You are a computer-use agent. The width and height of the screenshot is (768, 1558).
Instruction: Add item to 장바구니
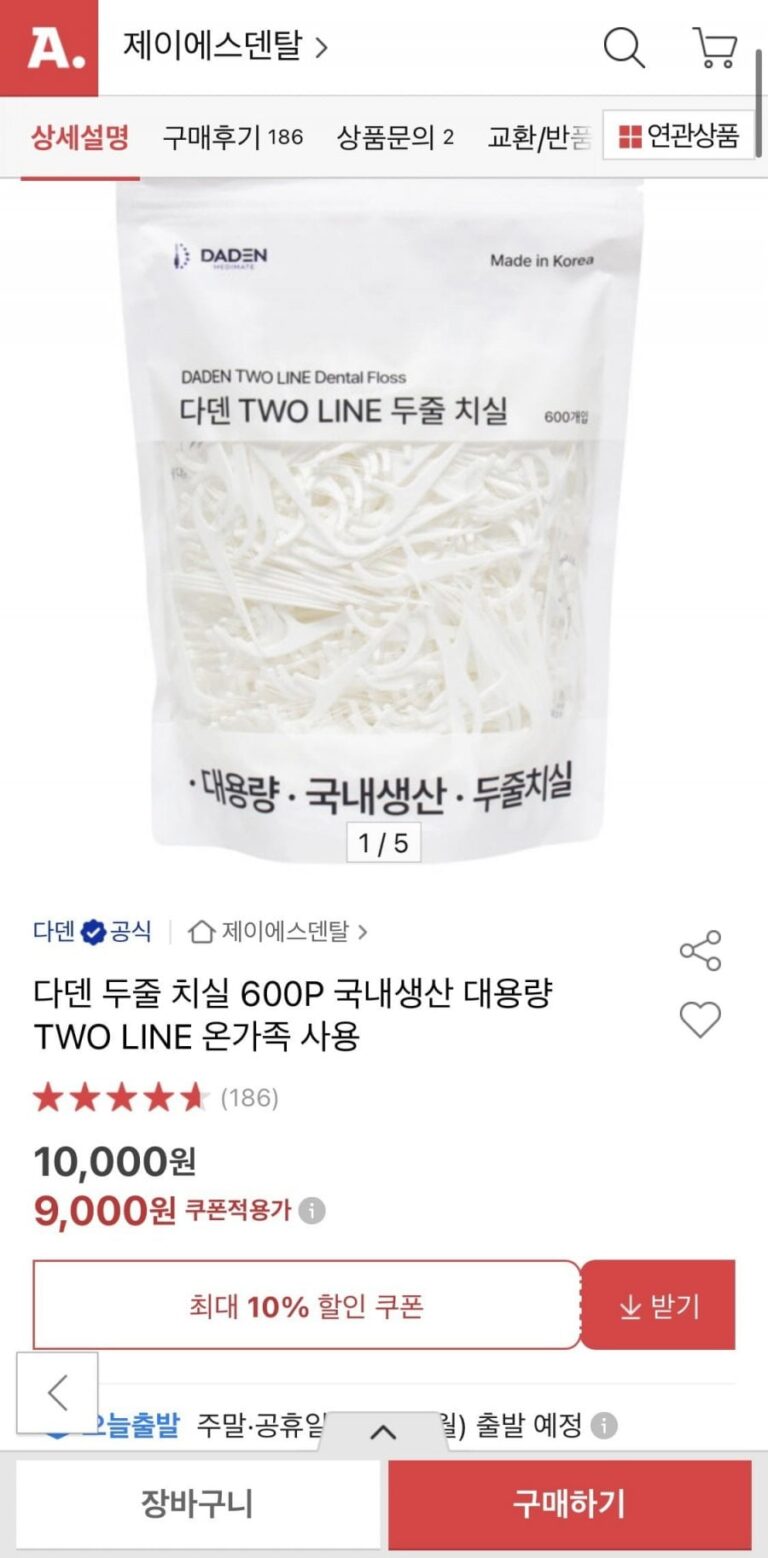point(197,1504)
